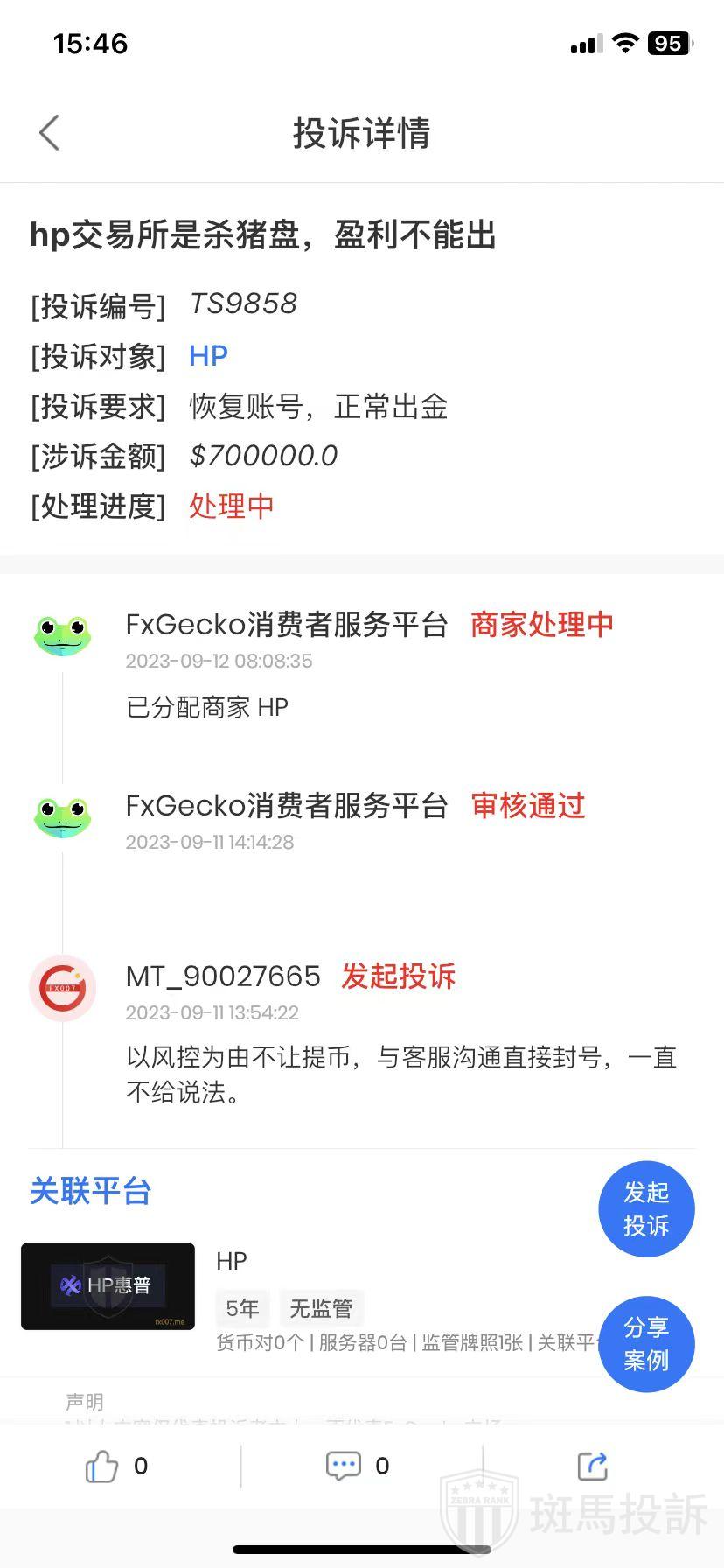Tap the 分享案例 floating button
Viewport: 724px width, 1568px height.
pyautogui.click(x=646, y=1344)
